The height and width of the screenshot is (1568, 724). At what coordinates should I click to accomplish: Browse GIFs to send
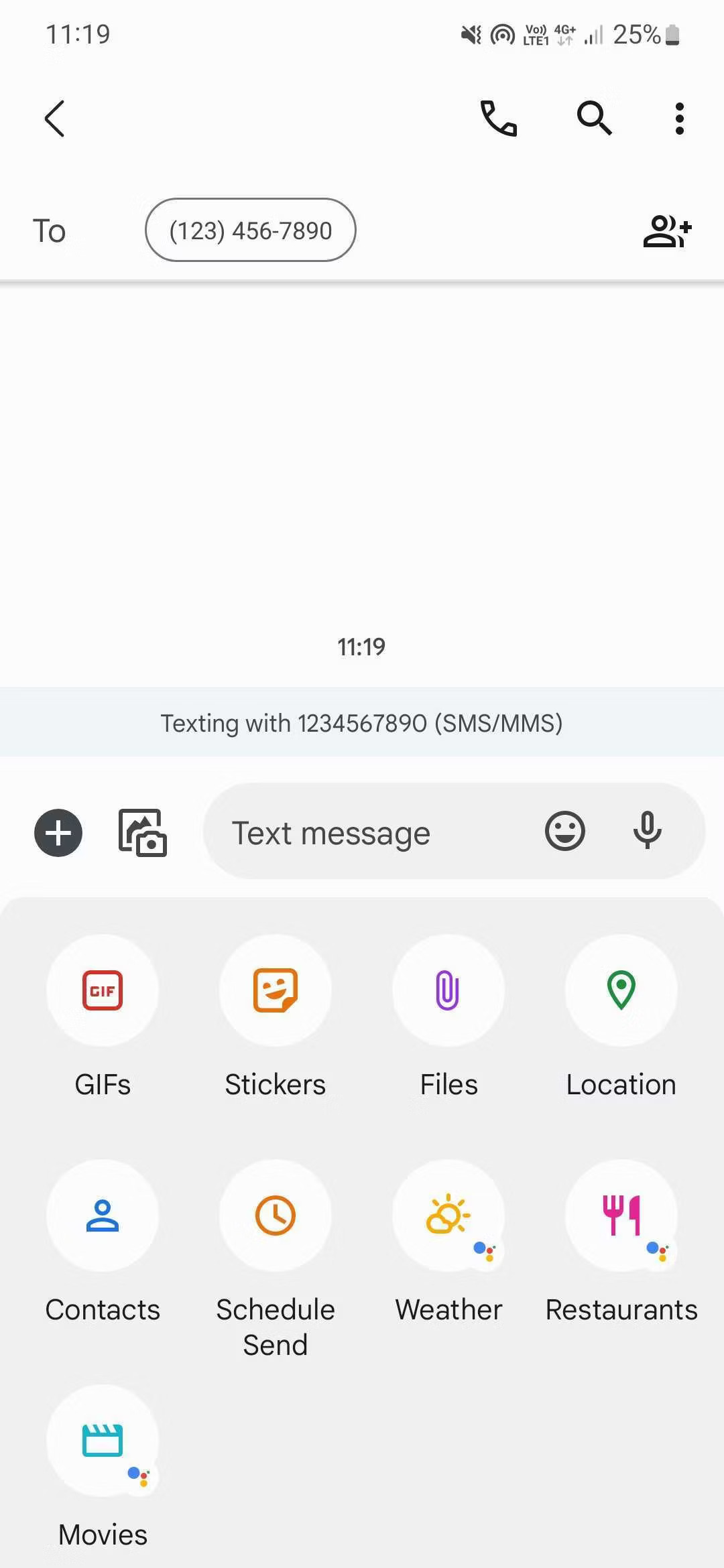103,990
